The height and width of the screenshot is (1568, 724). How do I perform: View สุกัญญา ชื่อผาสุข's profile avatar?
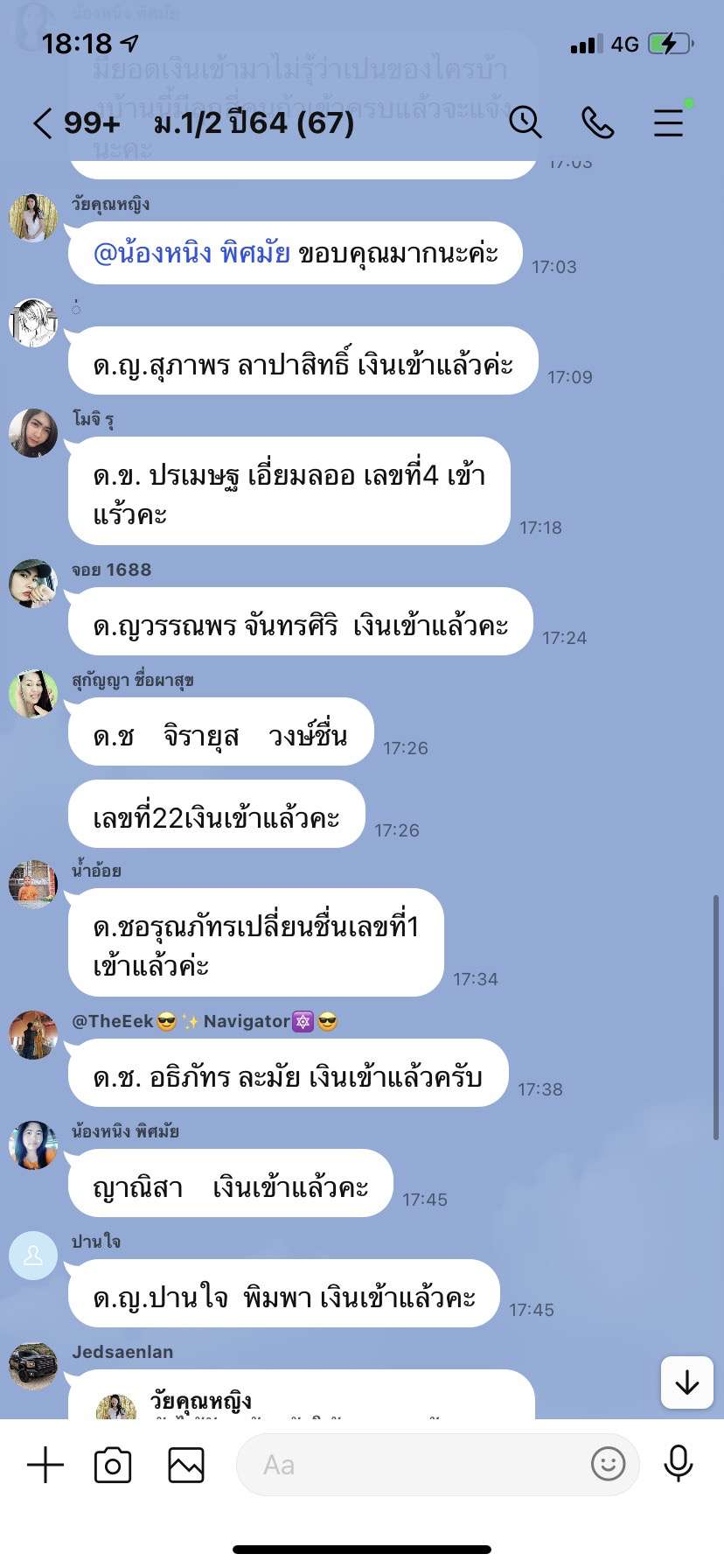tap(33, 693)
